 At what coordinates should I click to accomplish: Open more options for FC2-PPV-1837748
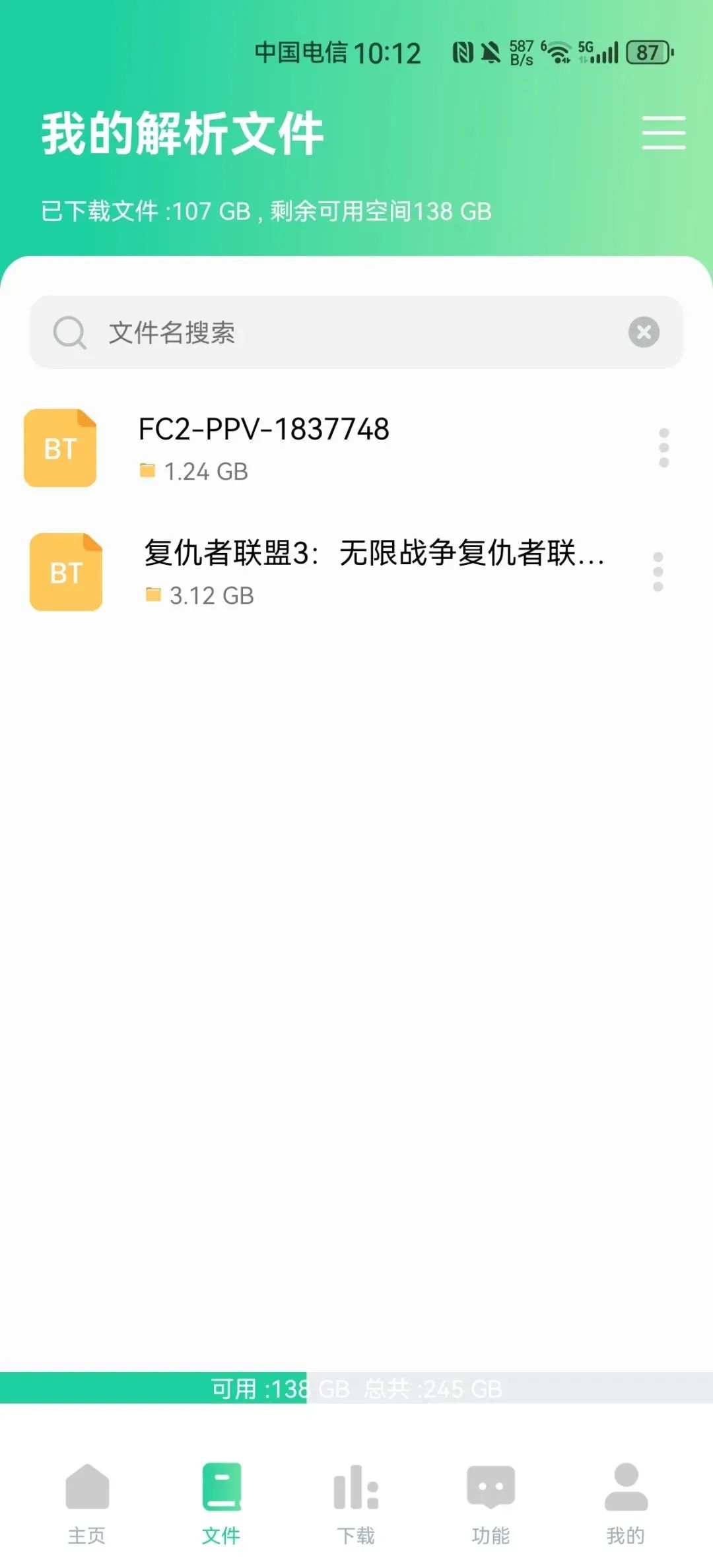click(x=663, y=448)
